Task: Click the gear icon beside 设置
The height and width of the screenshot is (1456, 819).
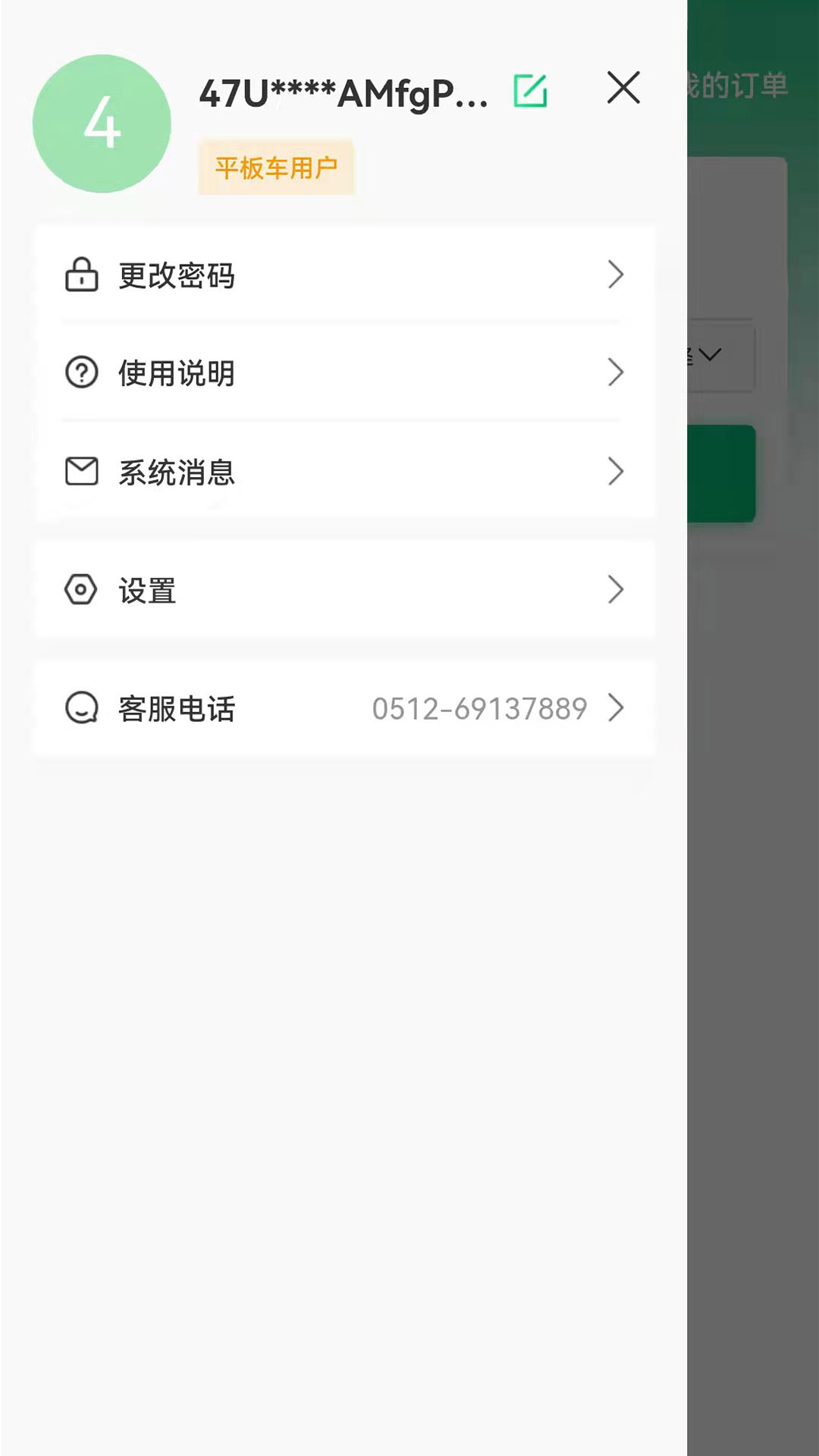Action: [82, 590]
